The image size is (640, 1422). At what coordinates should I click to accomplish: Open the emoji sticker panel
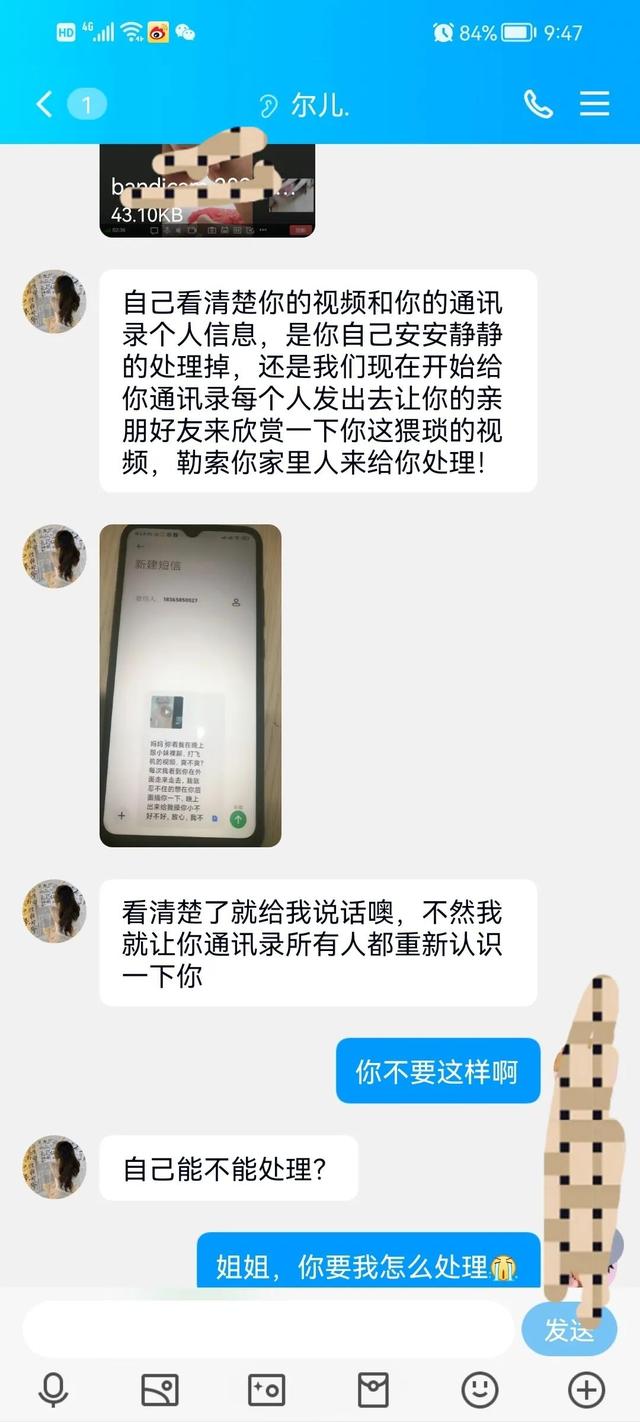pos(480,1389)
